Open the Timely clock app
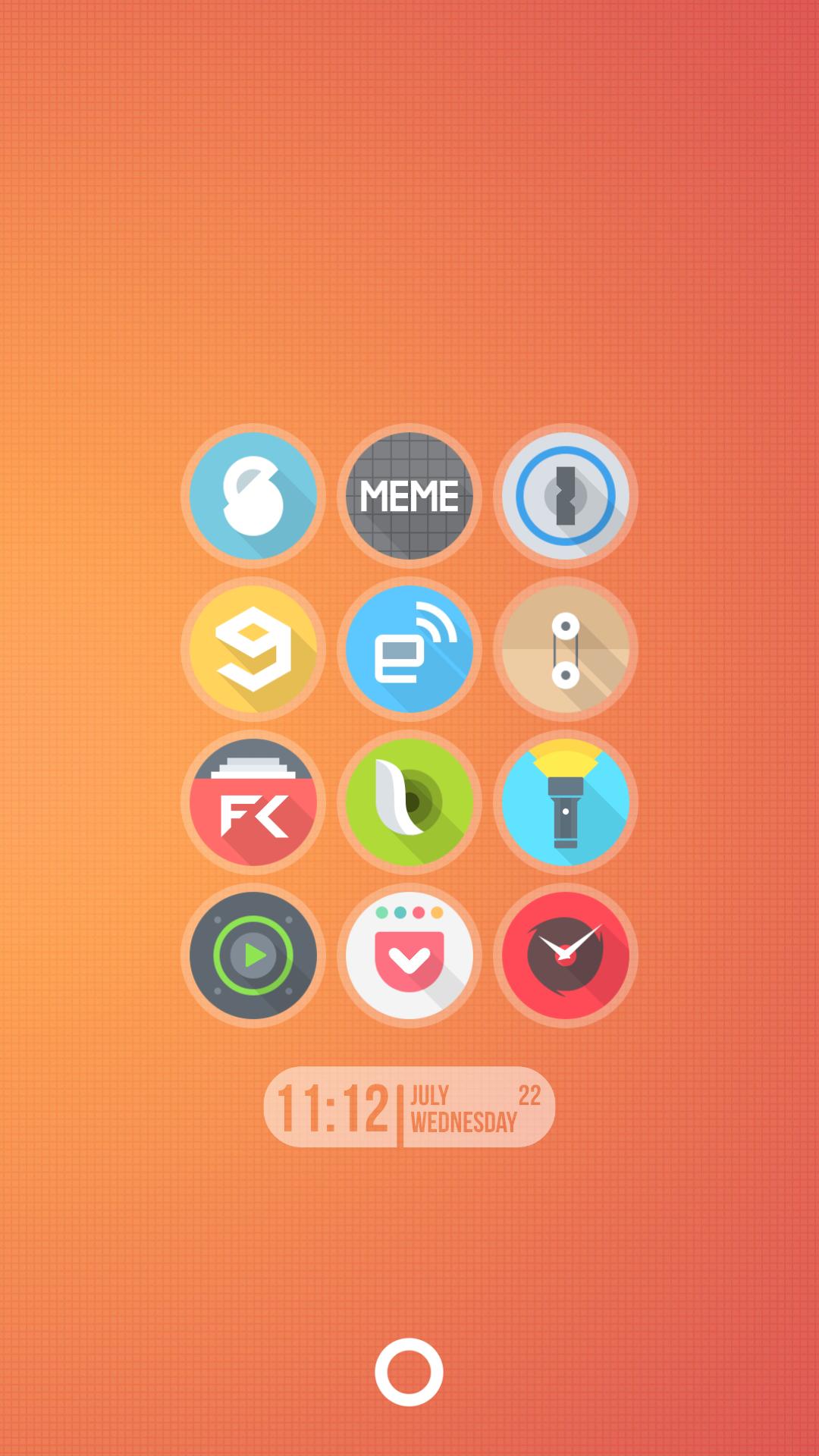The image size is (819, 1456). click(565, 955)
